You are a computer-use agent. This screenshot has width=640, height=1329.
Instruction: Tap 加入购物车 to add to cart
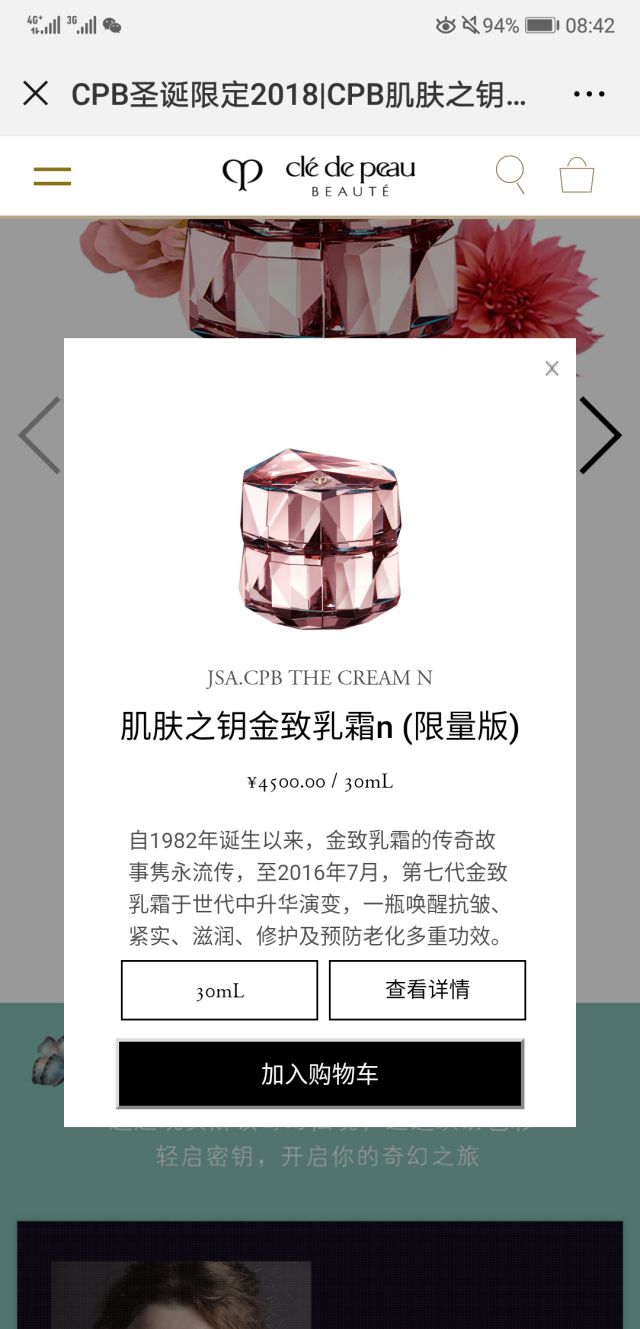[320, 1074]
